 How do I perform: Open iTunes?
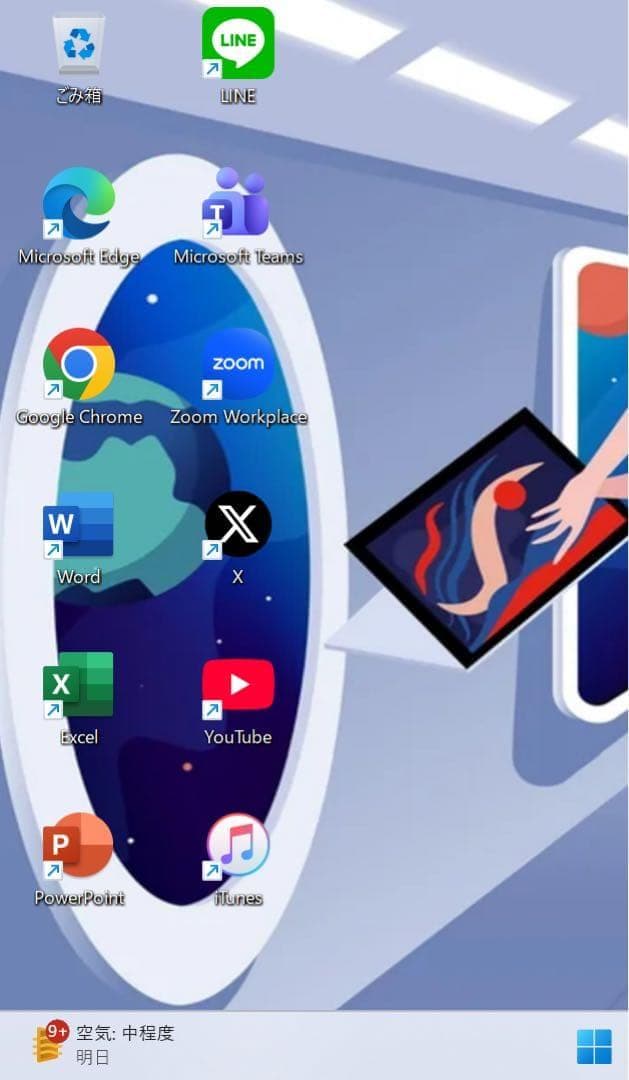click(237, 846)
